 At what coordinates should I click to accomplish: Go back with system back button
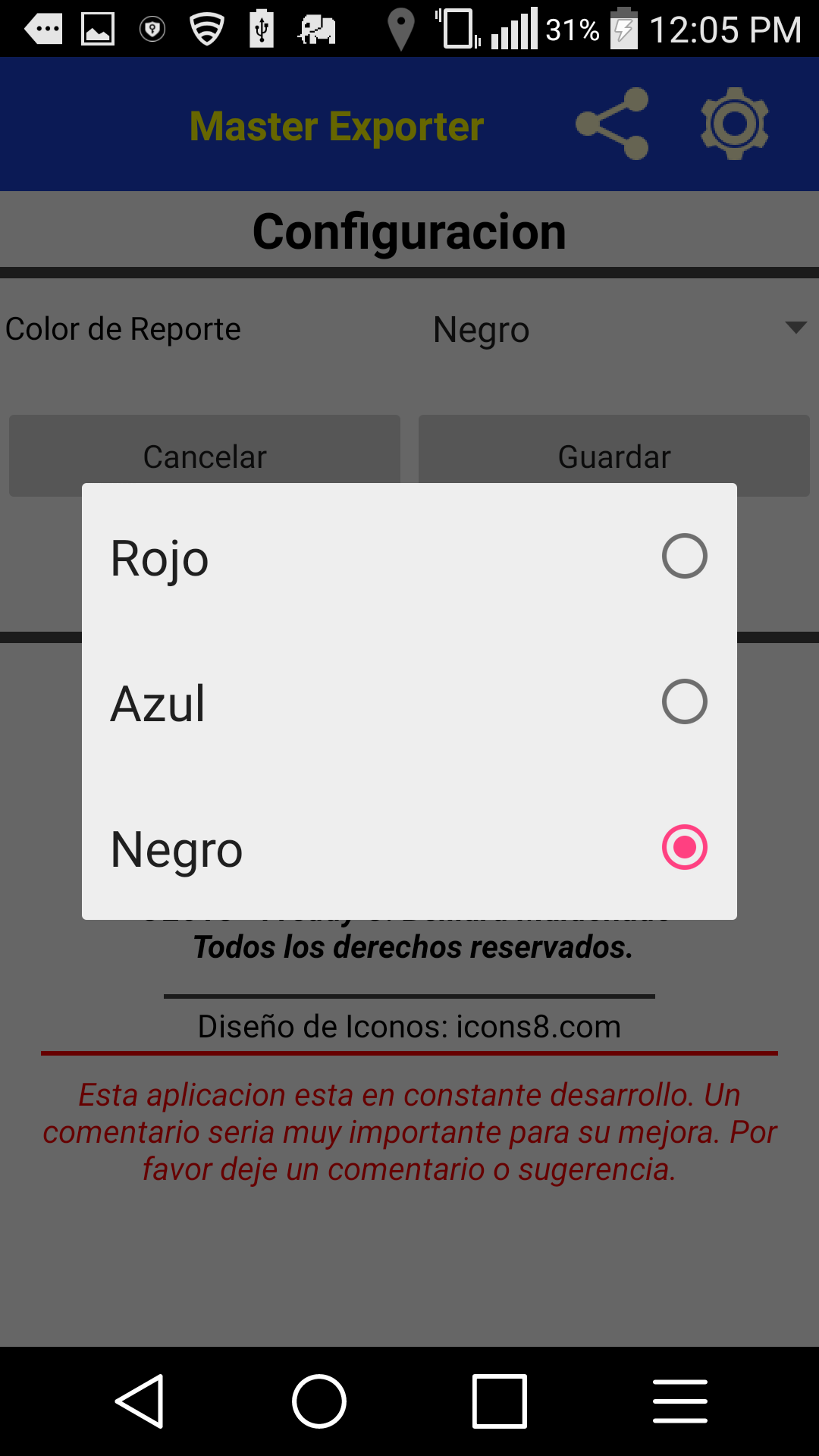[140, 1401]
